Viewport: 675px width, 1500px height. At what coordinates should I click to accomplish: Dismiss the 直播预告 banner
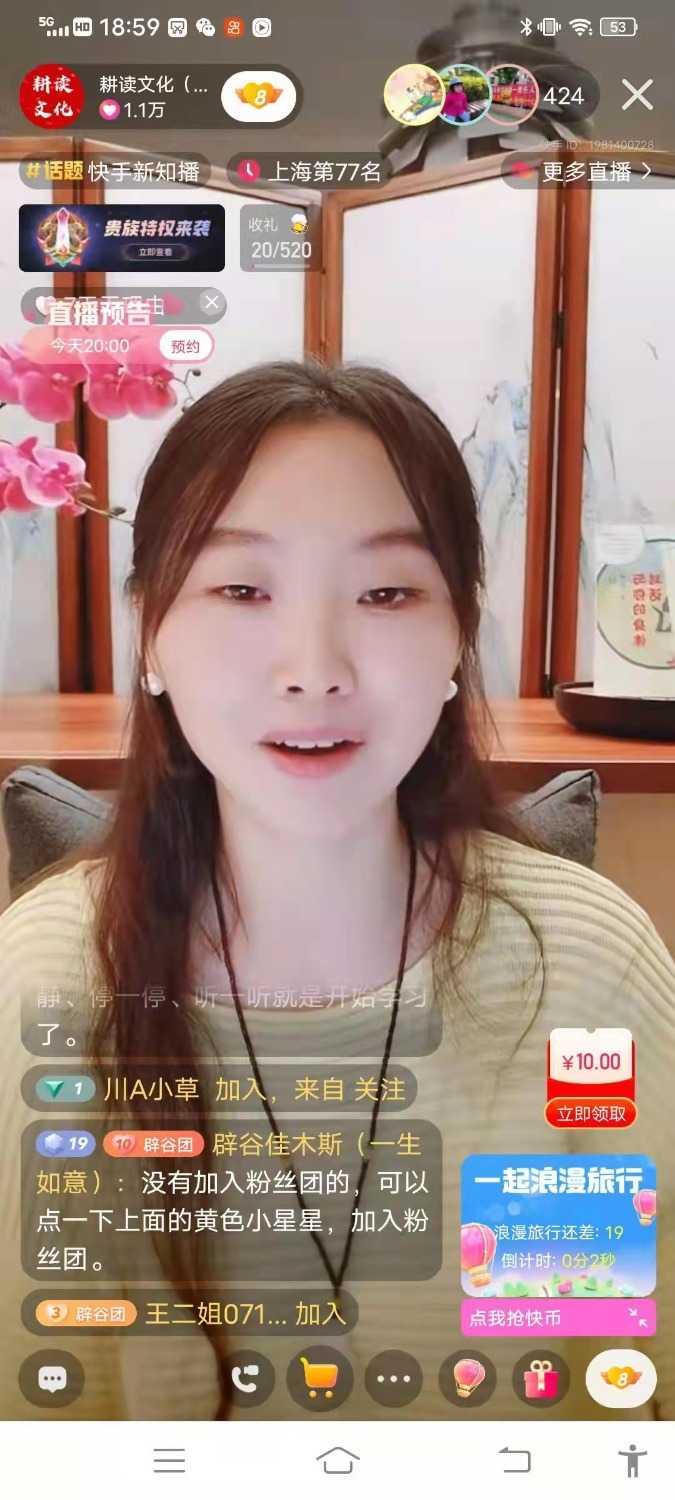pos(211,302)
